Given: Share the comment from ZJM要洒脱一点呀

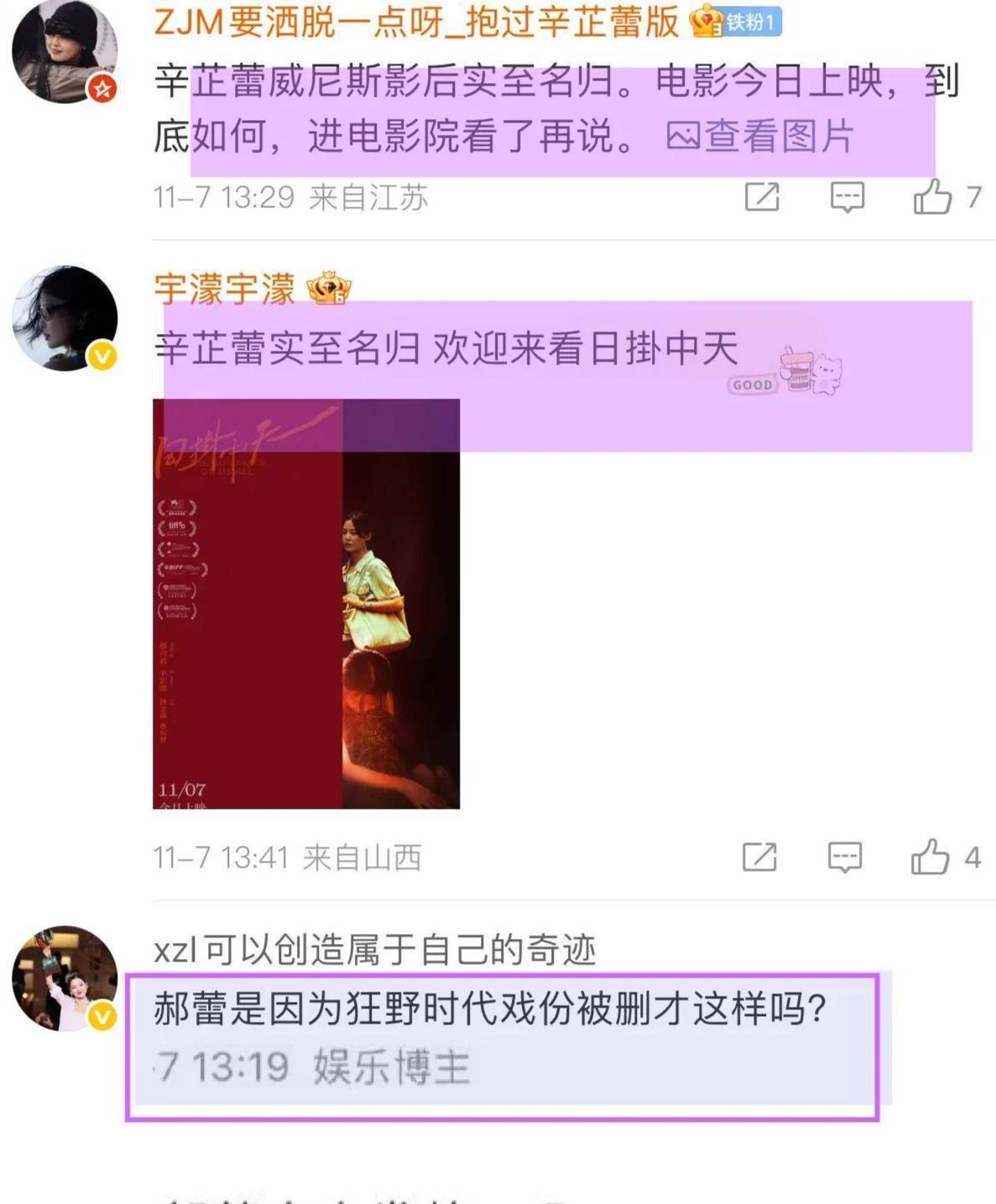Looking at the screenshot, I should [x=762, y=198].
